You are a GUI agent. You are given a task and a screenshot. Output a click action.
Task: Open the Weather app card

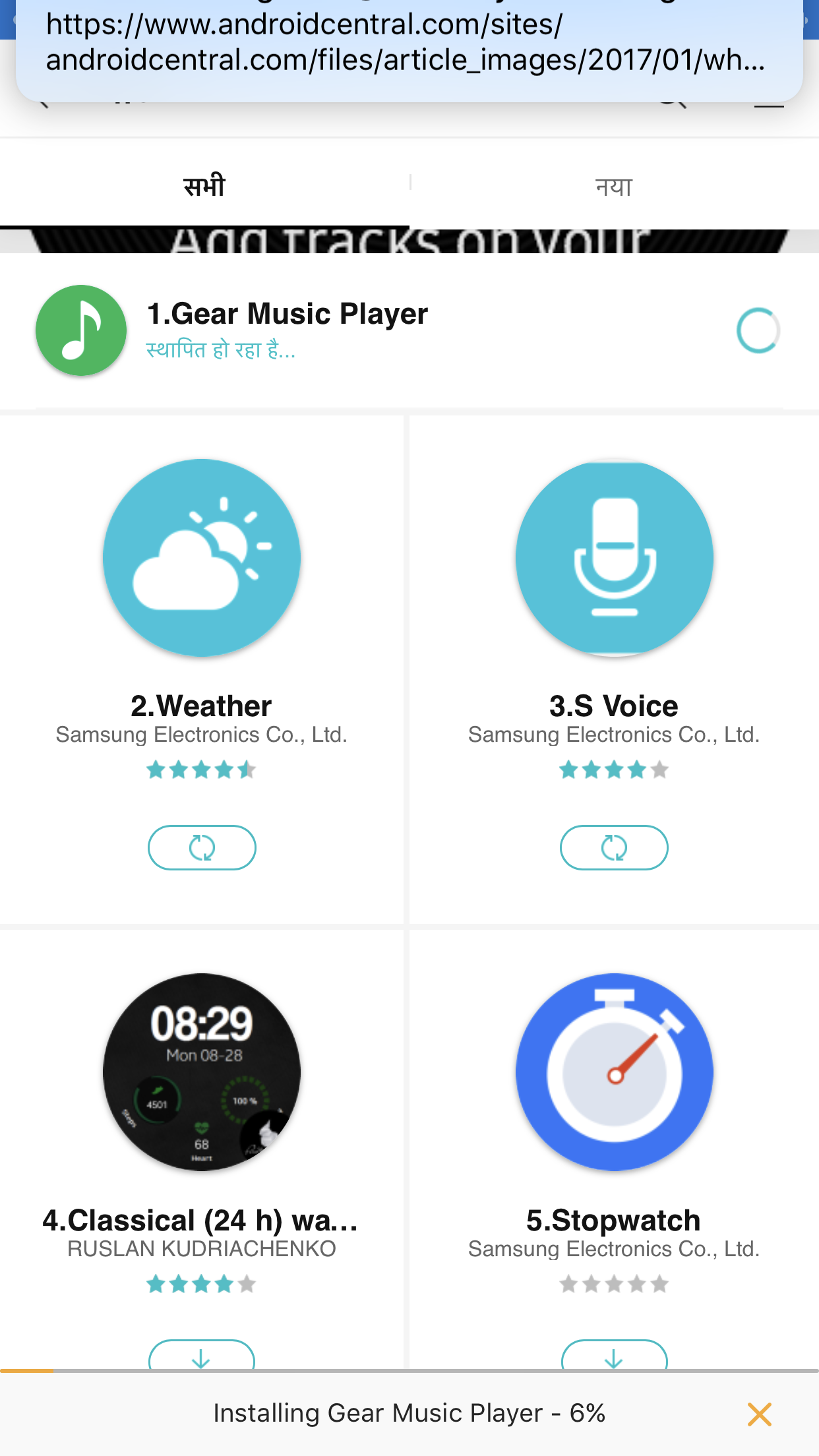(x=202, y=593)
